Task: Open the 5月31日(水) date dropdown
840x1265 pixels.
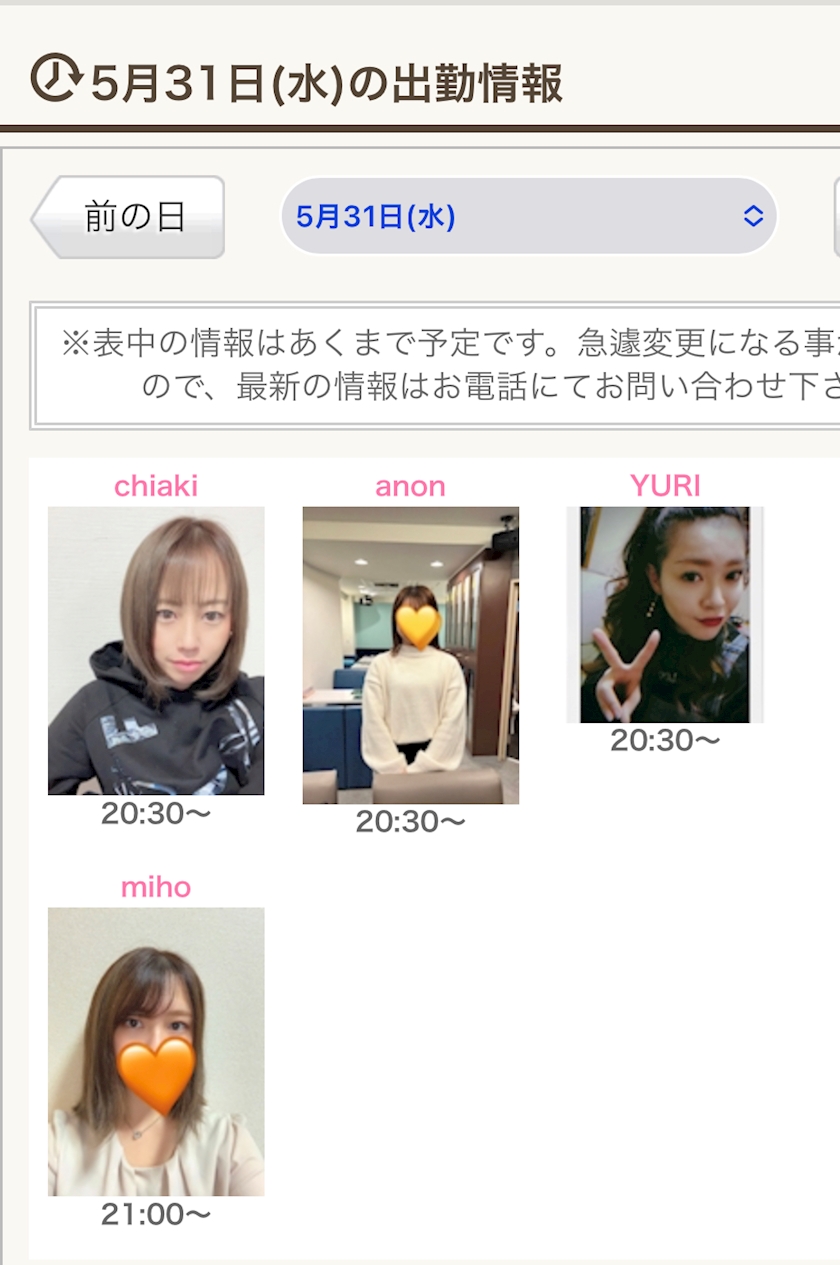Action: tap(529, 216)
